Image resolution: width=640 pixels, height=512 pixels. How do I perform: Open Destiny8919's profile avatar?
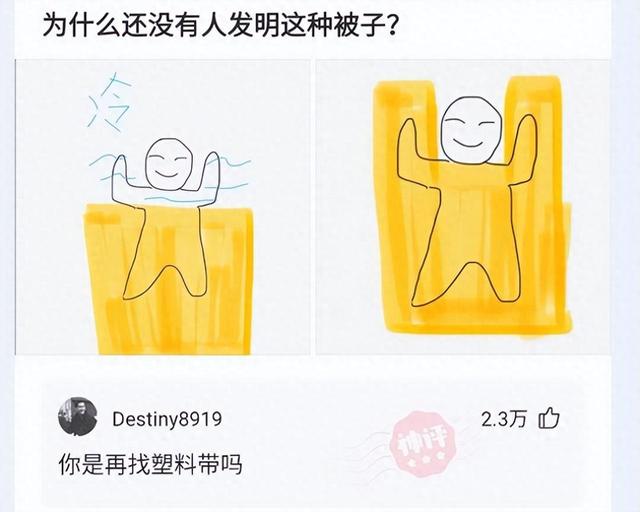coord(78,416)
